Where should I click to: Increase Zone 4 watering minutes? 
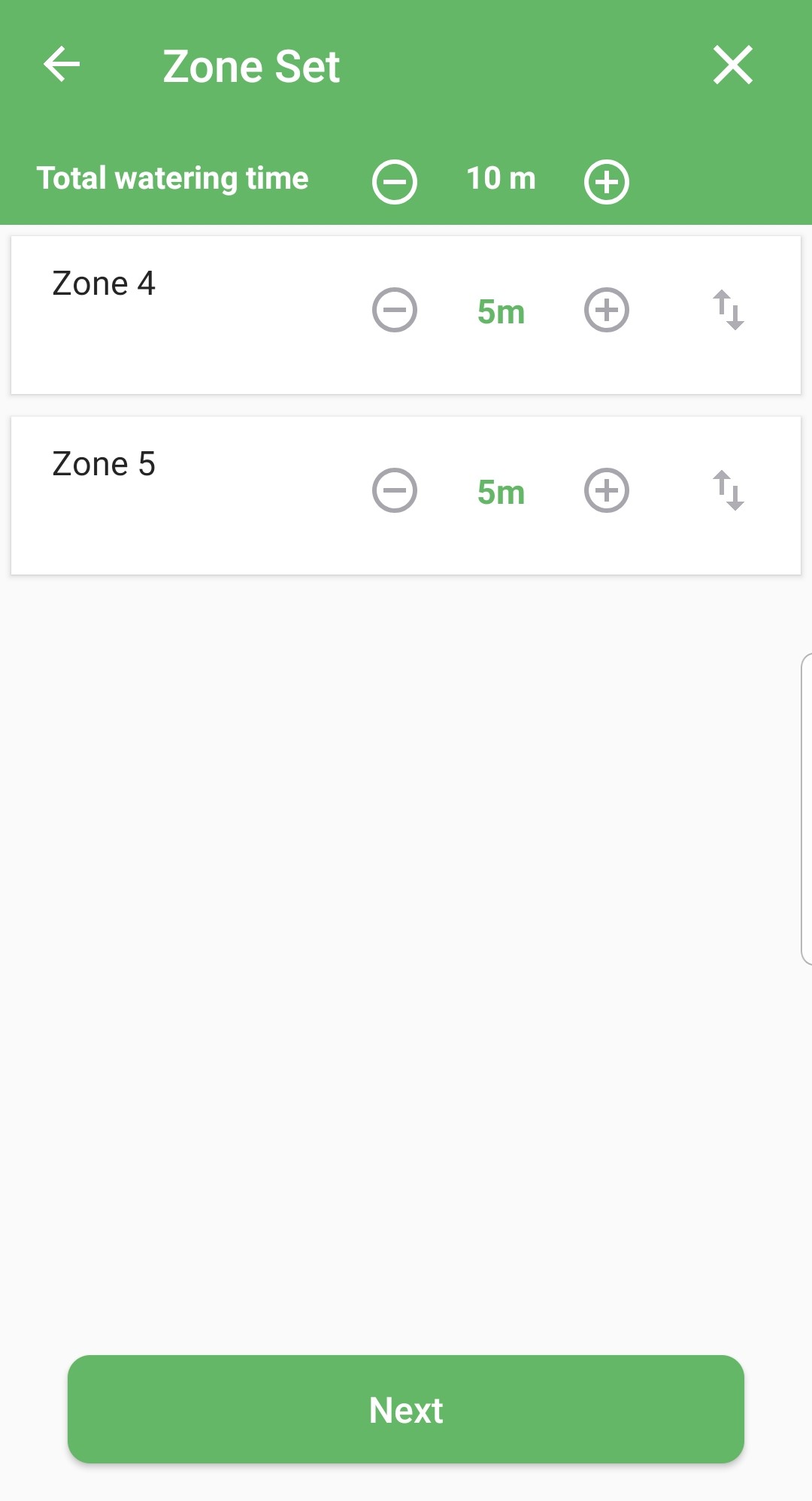(x=607, y=310)
